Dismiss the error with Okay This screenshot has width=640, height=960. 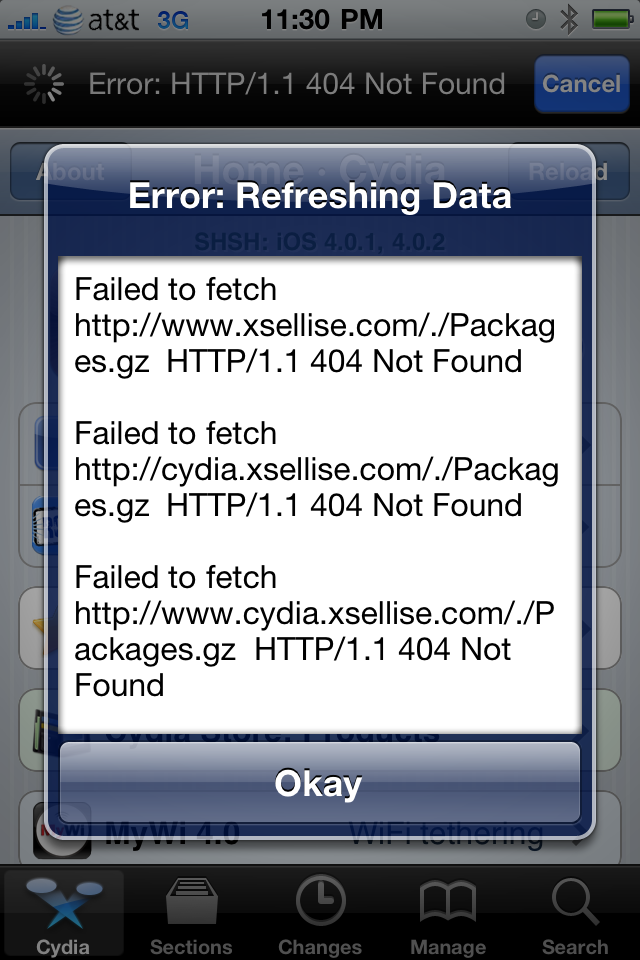point(319,784)
